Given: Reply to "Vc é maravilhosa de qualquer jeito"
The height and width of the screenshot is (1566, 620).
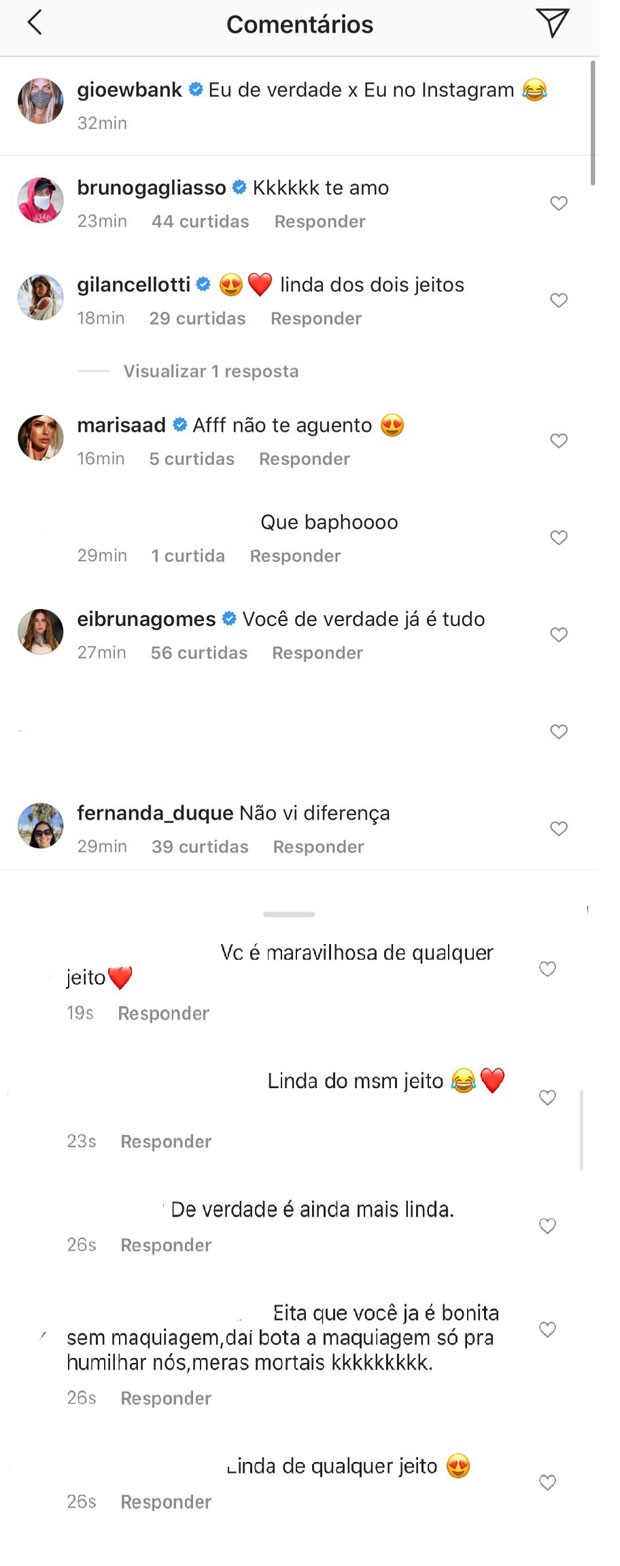Looking at the screenshot, I should 163,1013.
